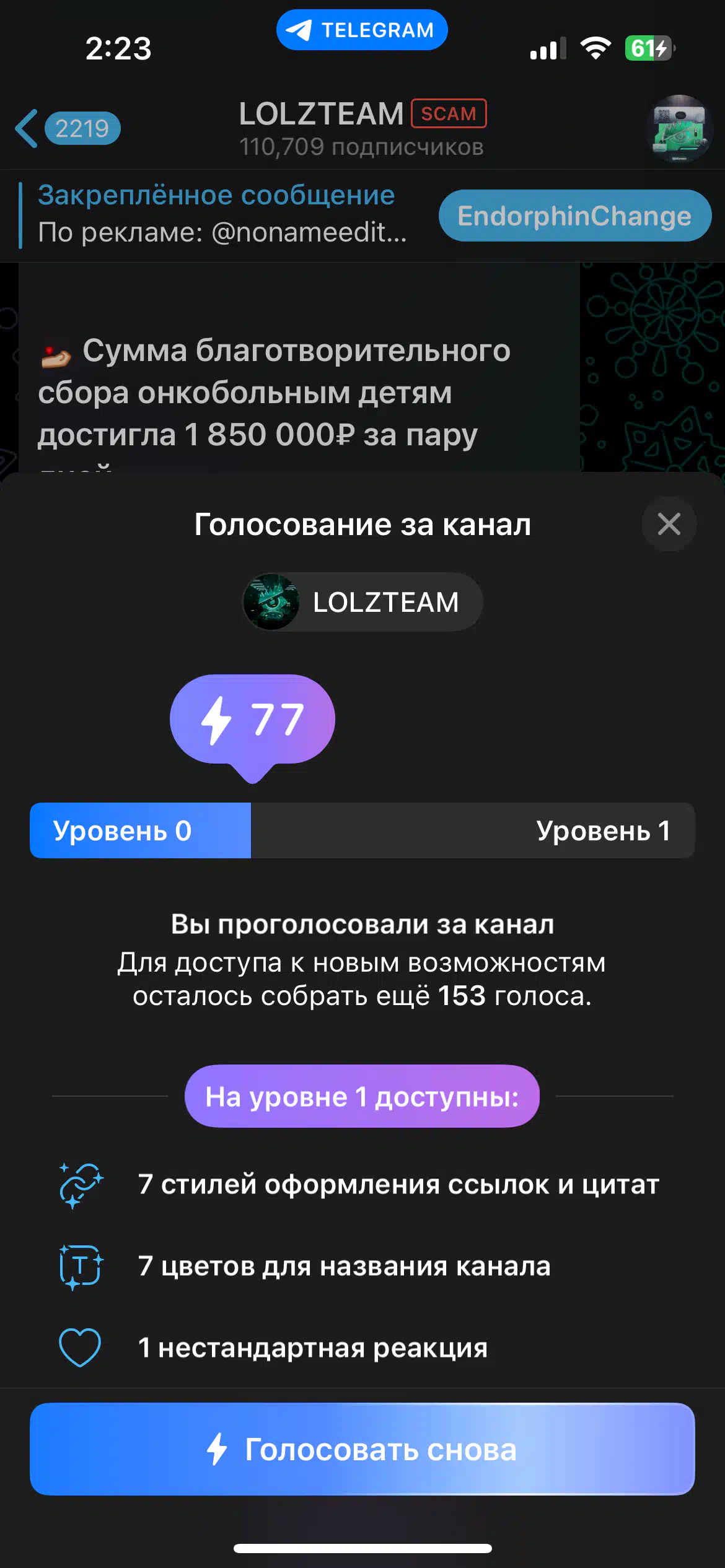Tap the LOLZTEAM channel chip
The width and height of the screenshot is (725, 1568).
click(362, 602)
